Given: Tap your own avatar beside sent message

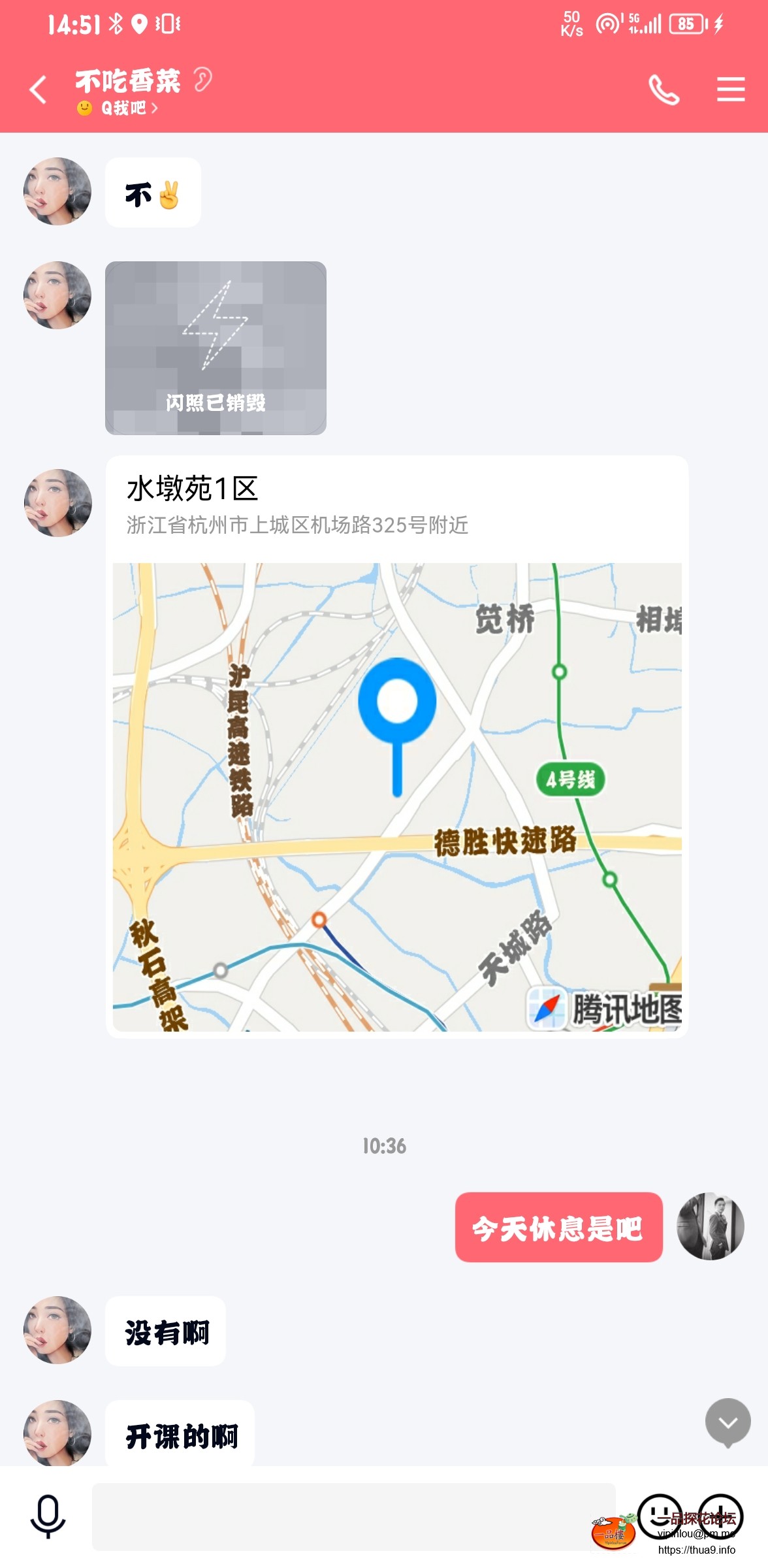Looking at the screenshot, I should coord(711,1227).
